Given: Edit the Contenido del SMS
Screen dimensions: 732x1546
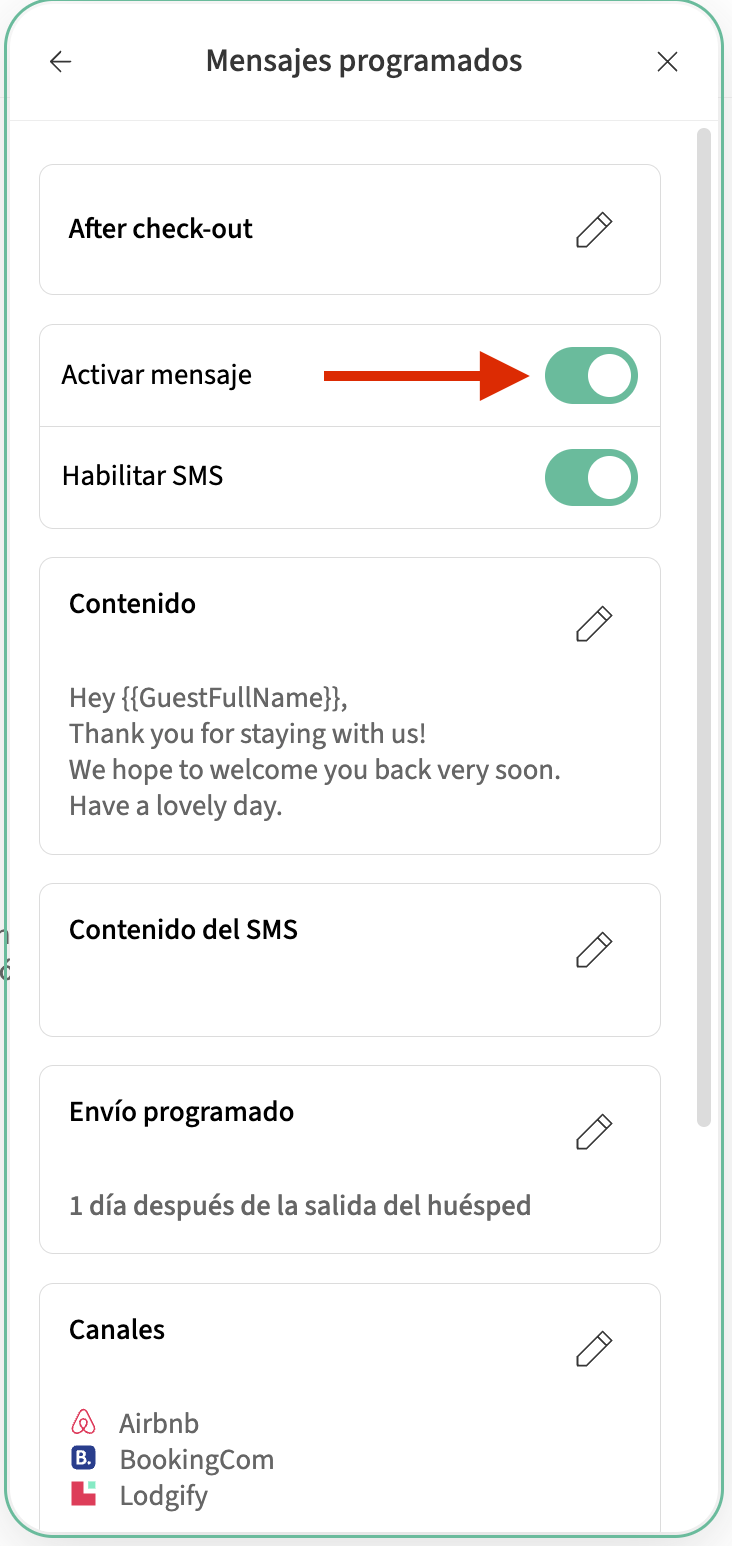Looking at the screenshot, I should [594, 949].
